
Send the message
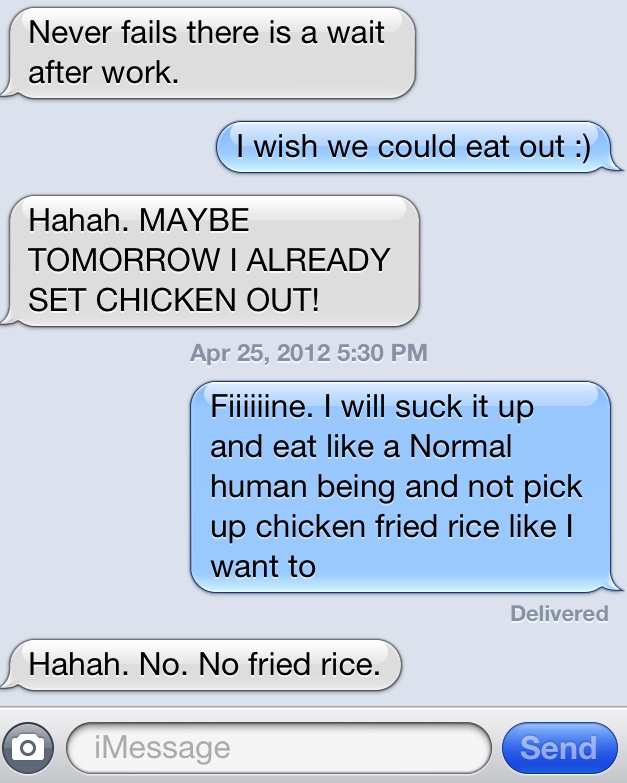point(558,747)
